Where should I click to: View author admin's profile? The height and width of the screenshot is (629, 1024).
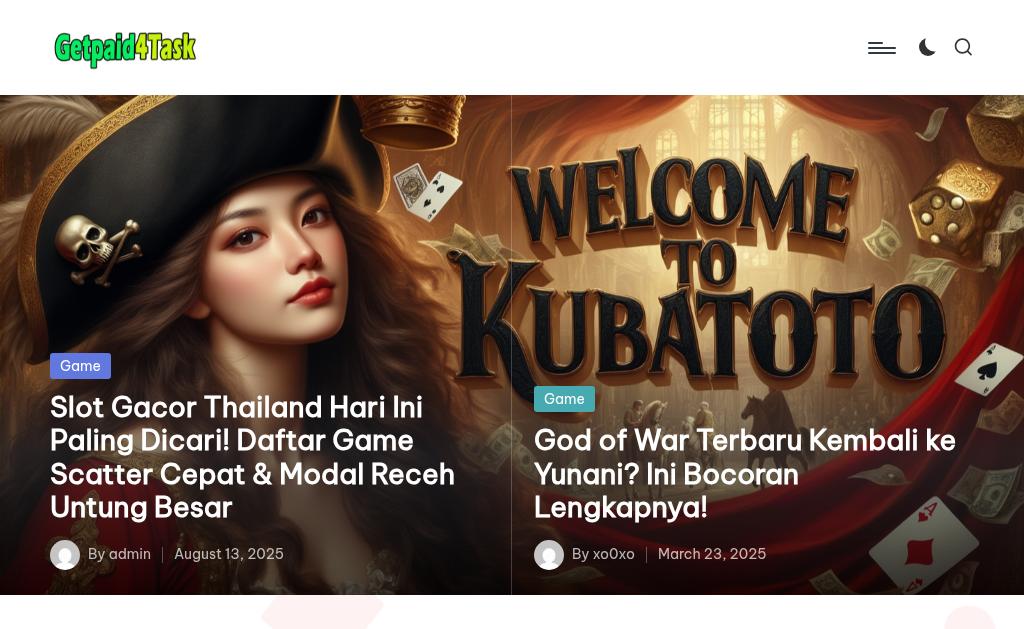(x=129, y=554)
